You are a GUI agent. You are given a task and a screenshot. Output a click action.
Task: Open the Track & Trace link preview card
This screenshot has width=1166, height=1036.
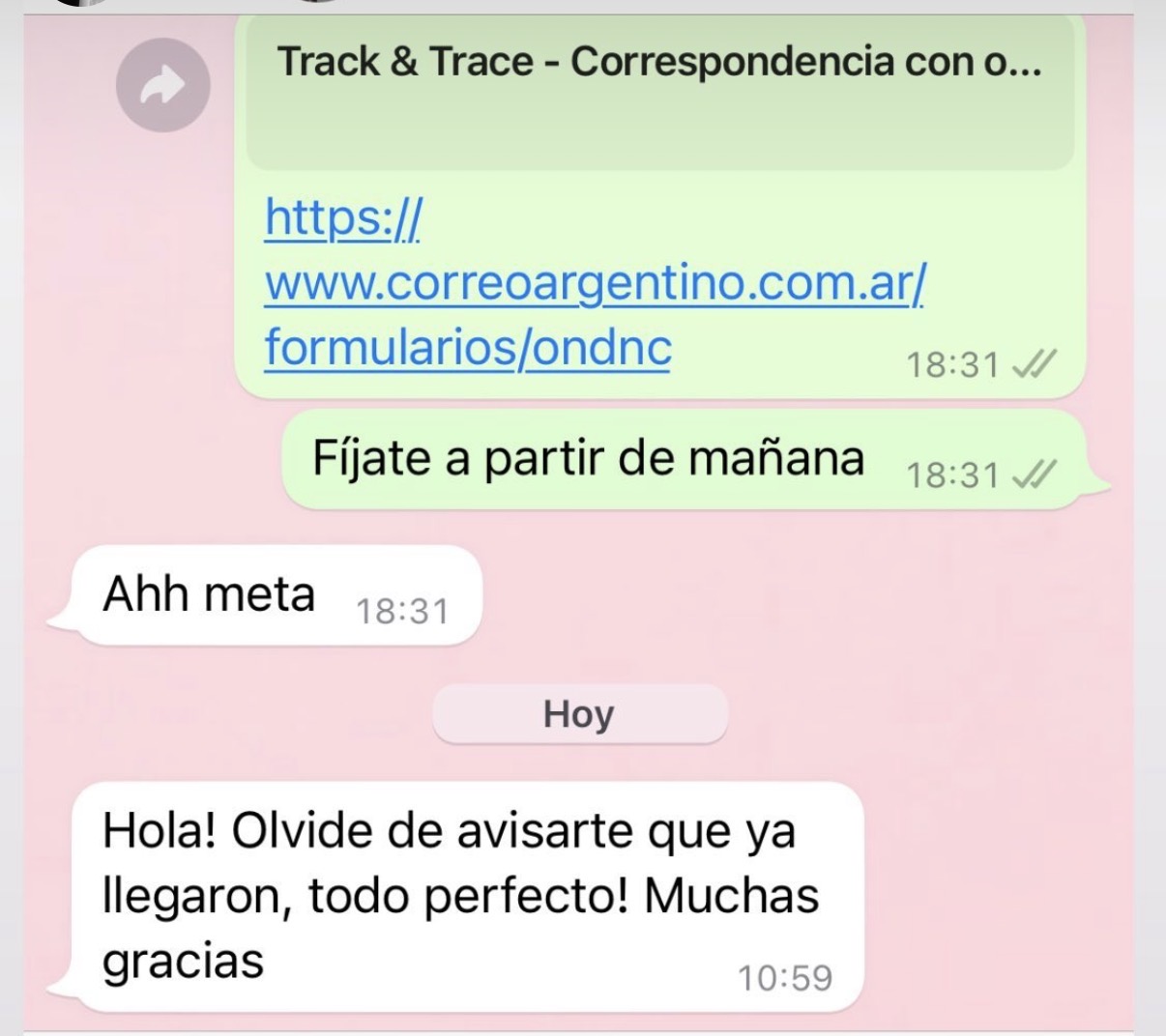[660, 93]
